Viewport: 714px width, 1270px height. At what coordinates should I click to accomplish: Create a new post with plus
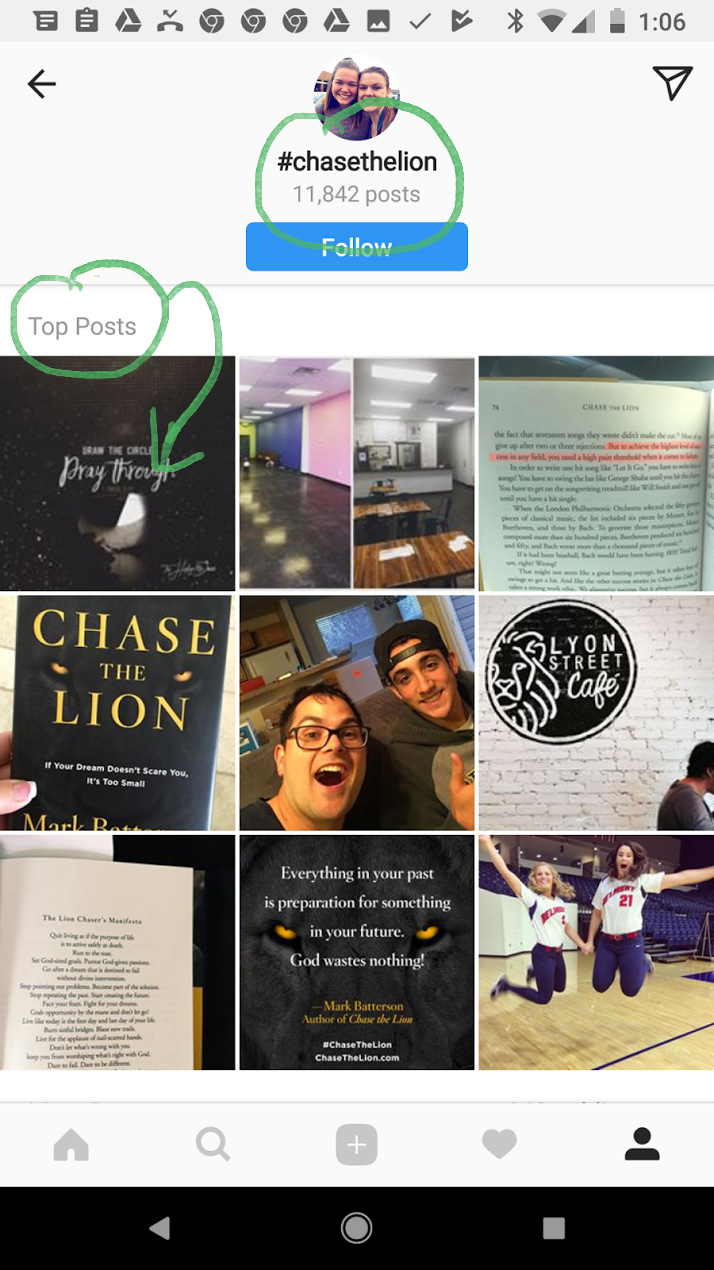[356, 1144]
